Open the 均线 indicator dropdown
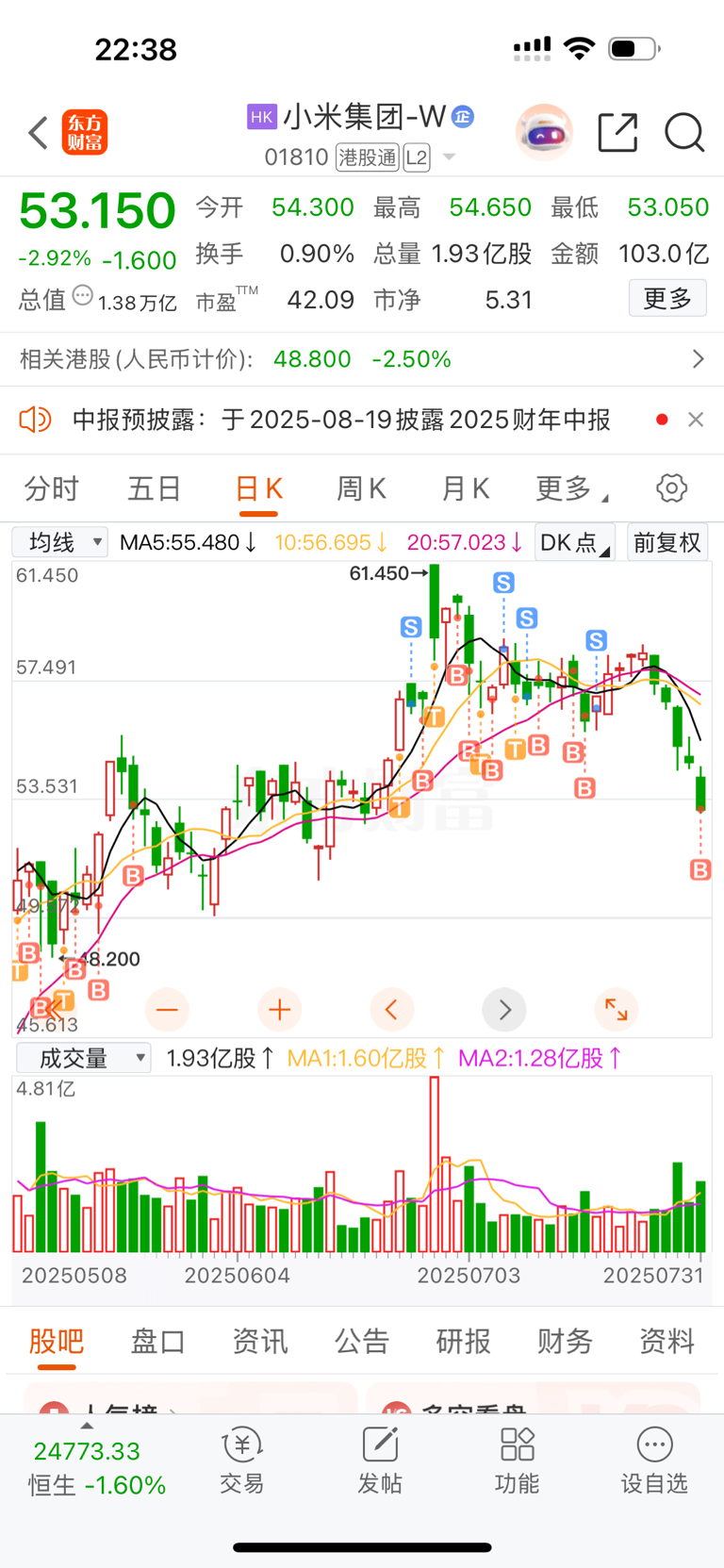The height and width of the screenshot is (1568, 724). [59, 542]
